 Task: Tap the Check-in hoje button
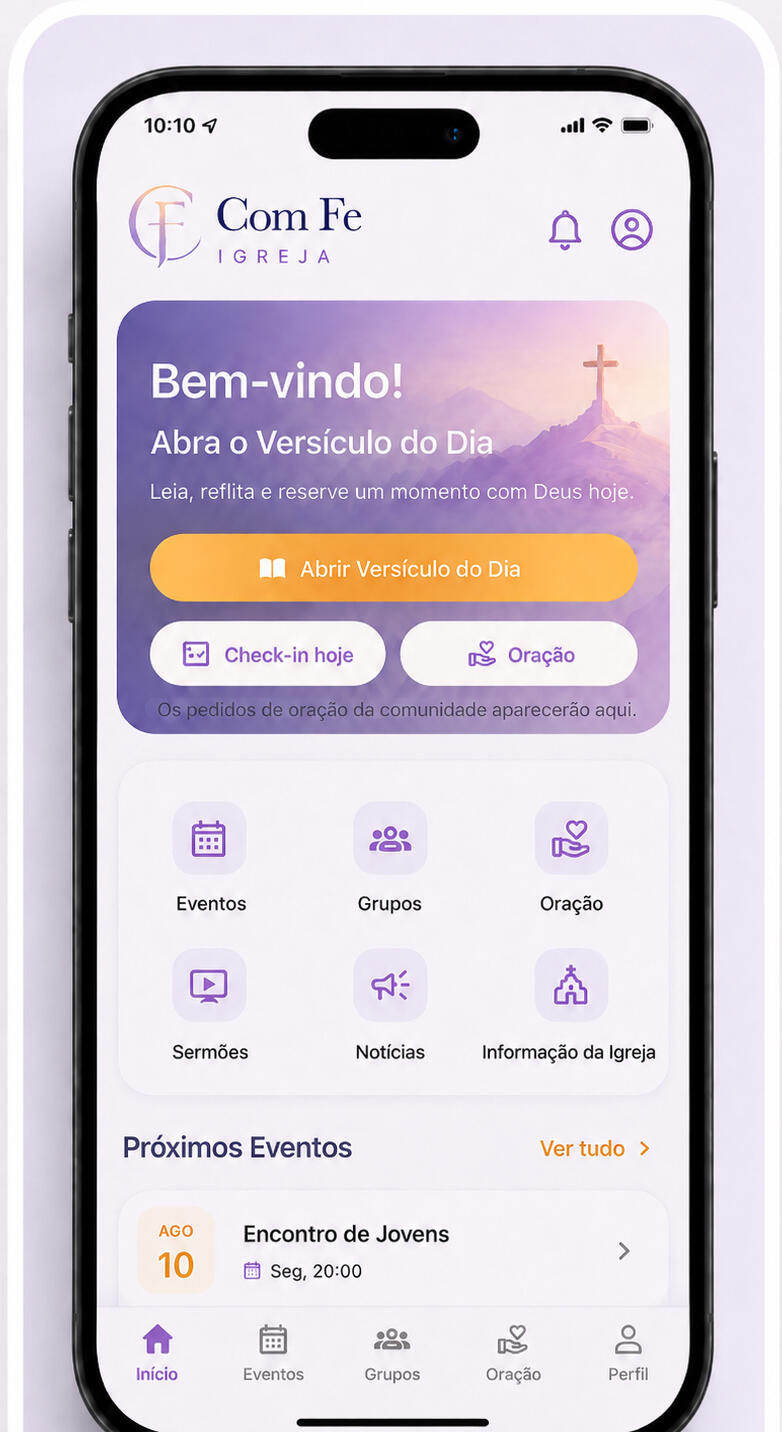tap(268, 654)
